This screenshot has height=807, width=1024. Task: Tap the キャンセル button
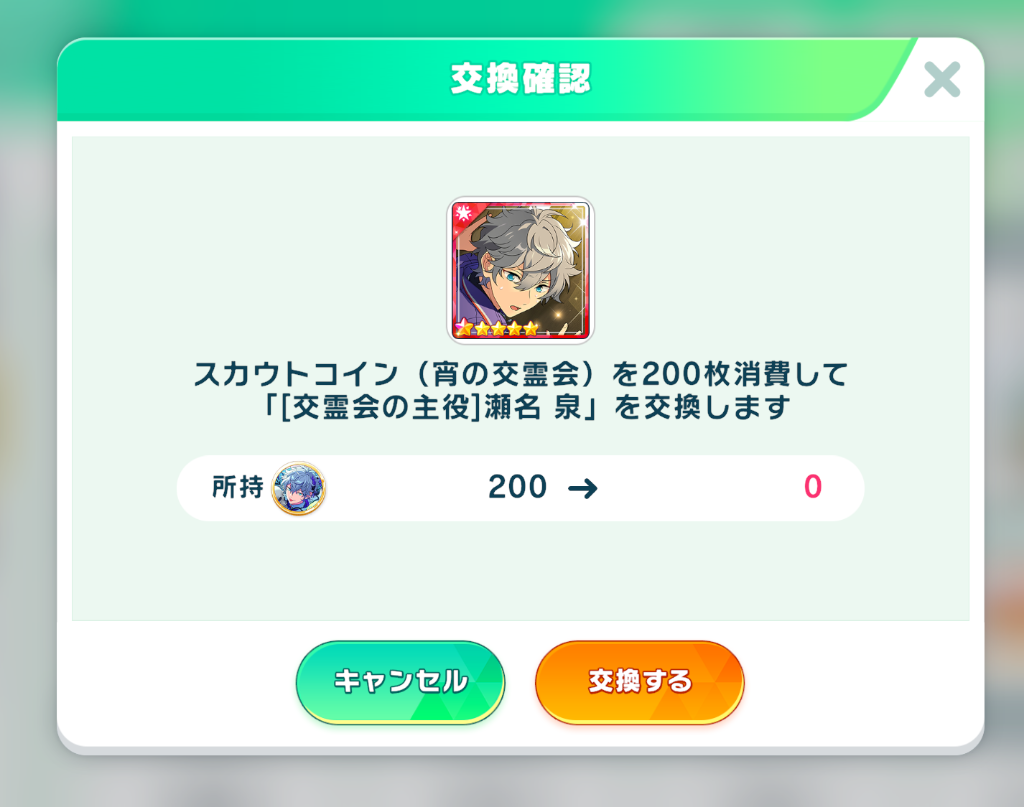[400, 682]
